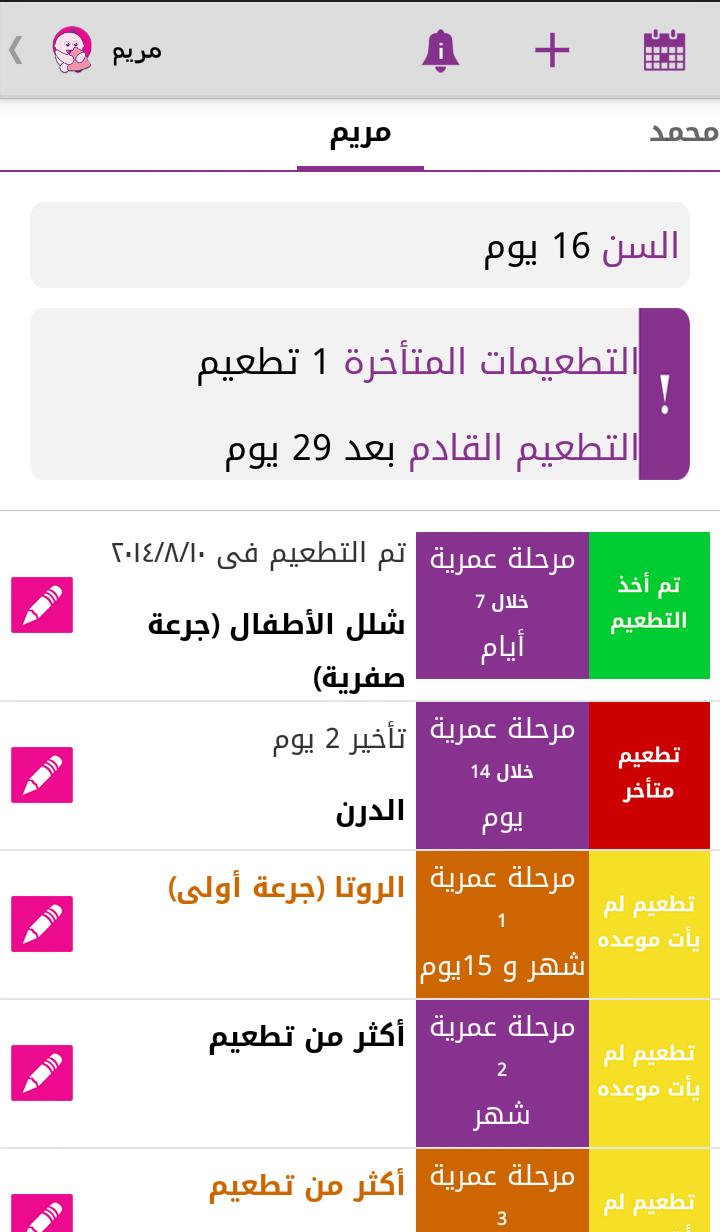Open the التطعيمات المتأخرة alert card
This screenshot has width=720, height=1232.
(x=360, y=394)
